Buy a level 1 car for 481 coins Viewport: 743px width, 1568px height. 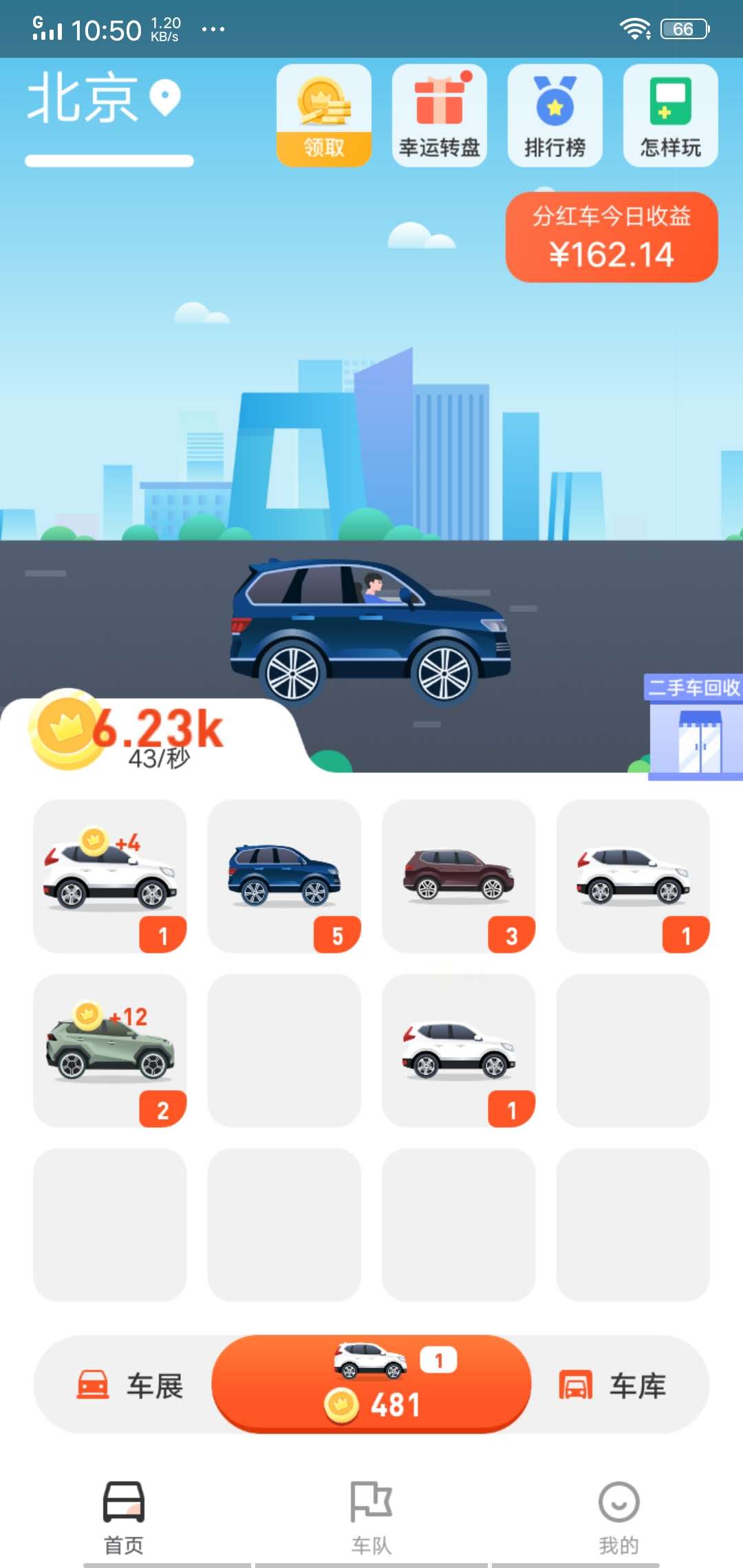click(x=371, y=1384)
